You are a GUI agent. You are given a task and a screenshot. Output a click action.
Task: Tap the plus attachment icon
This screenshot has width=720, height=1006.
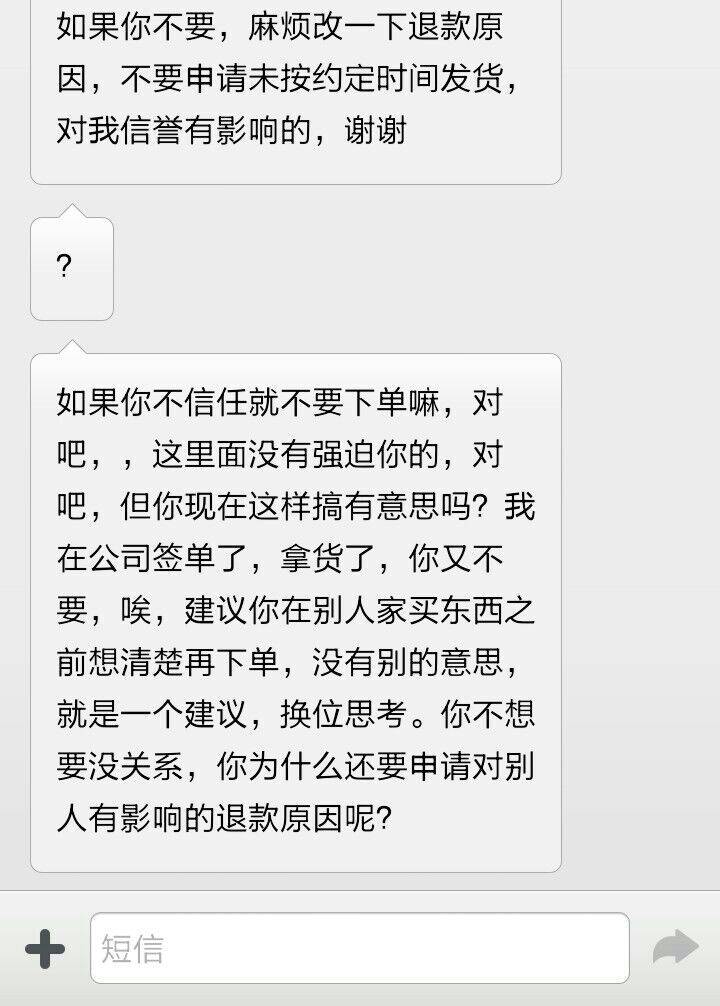point(45,948)
